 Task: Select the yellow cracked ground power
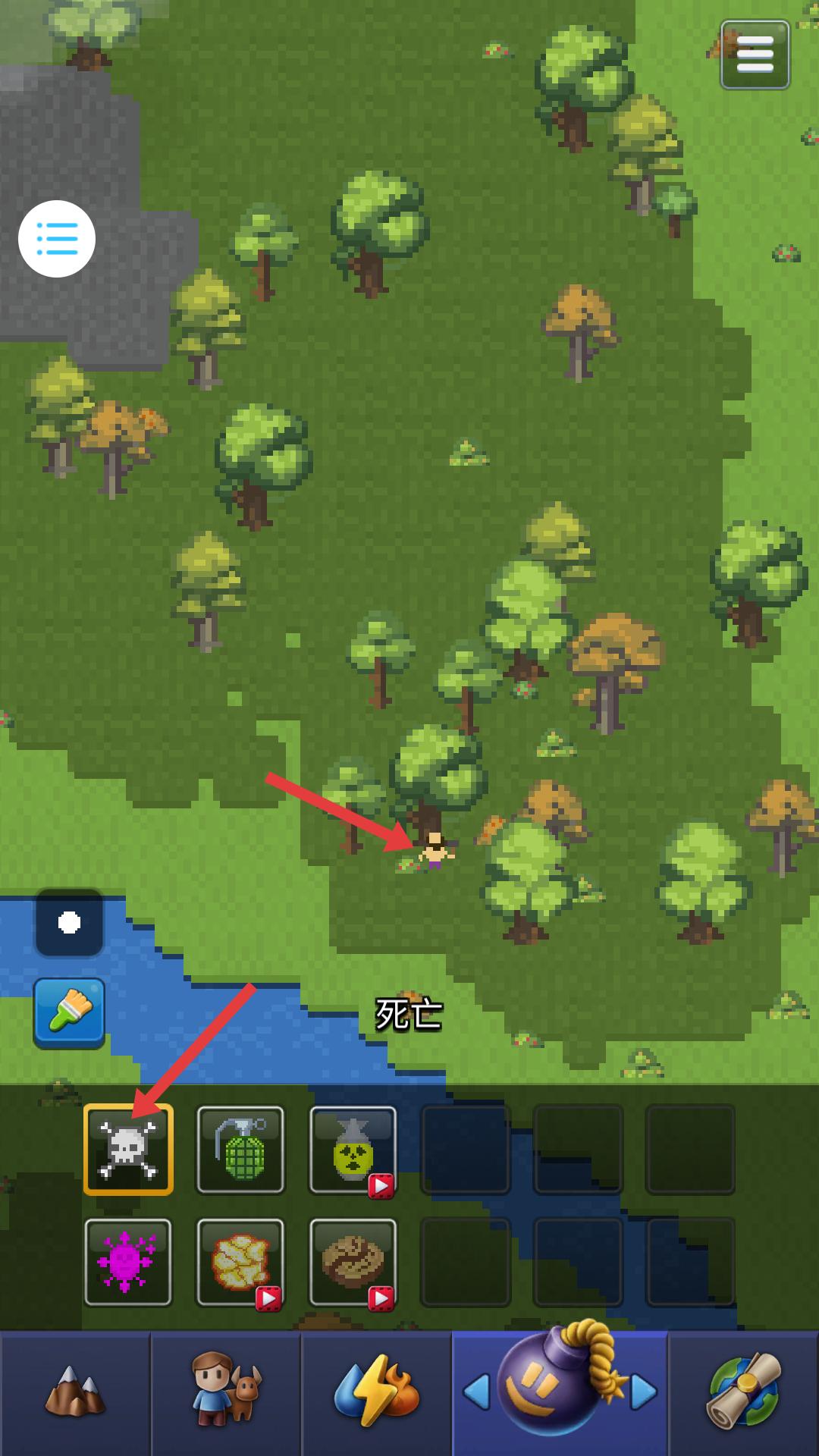pyautogui.click(x=240, y=1262)
